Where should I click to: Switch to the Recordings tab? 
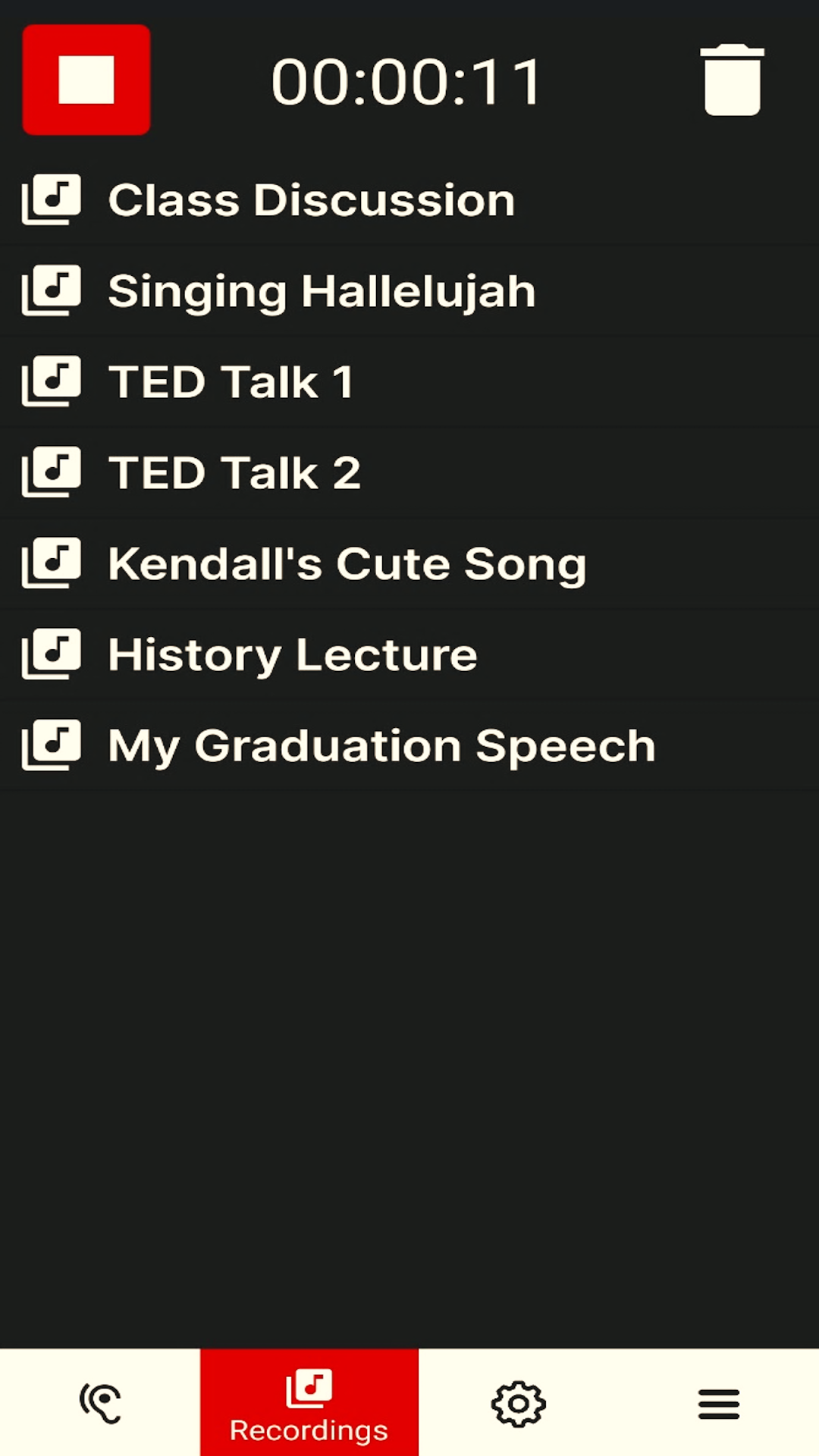pos(309,1403)
